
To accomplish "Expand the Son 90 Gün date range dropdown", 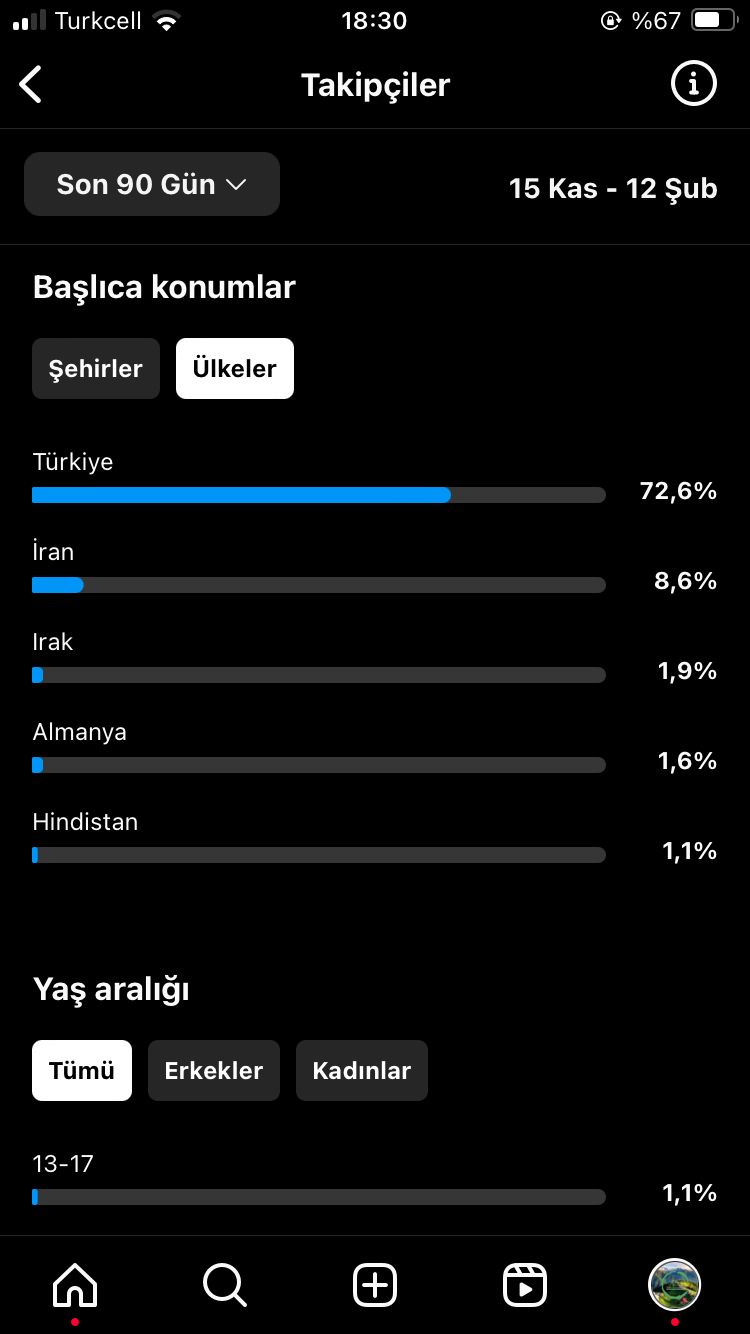I will tap(152, 184).
